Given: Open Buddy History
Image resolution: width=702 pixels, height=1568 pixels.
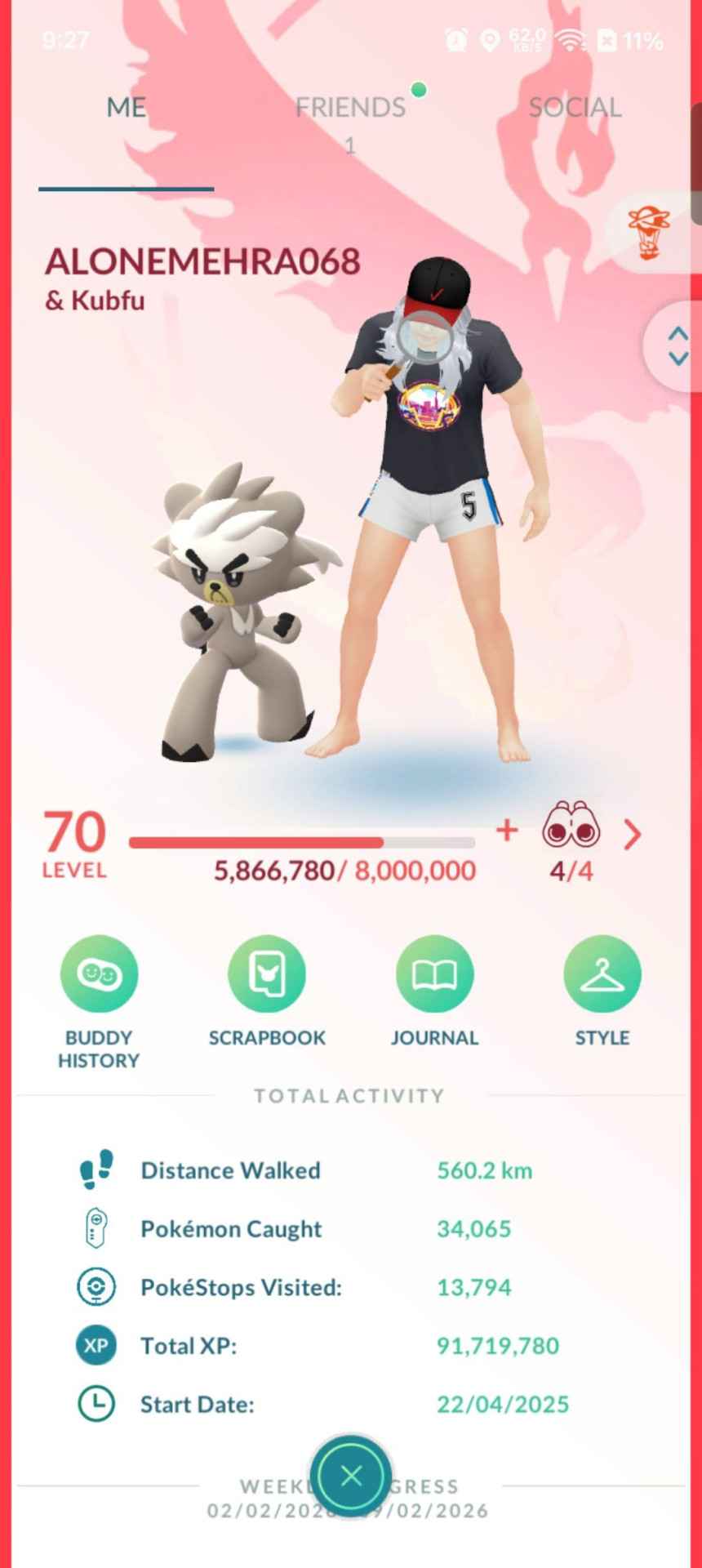Looking at the screenshot, I should pos(99,974).
